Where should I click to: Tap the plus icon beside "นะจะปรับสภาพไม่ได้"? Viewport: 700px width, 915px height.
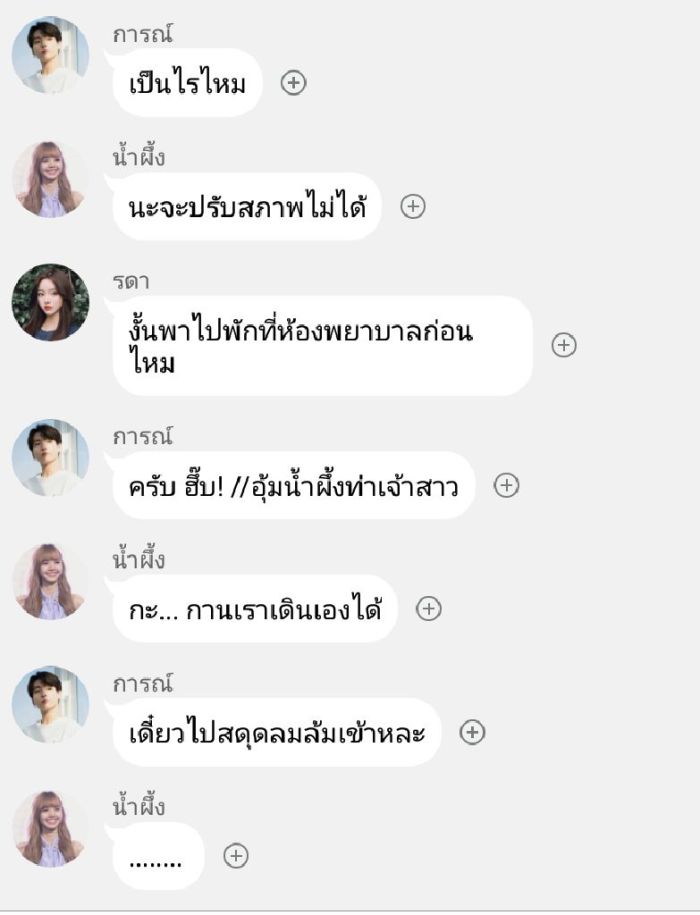click(x=413, y=207)
